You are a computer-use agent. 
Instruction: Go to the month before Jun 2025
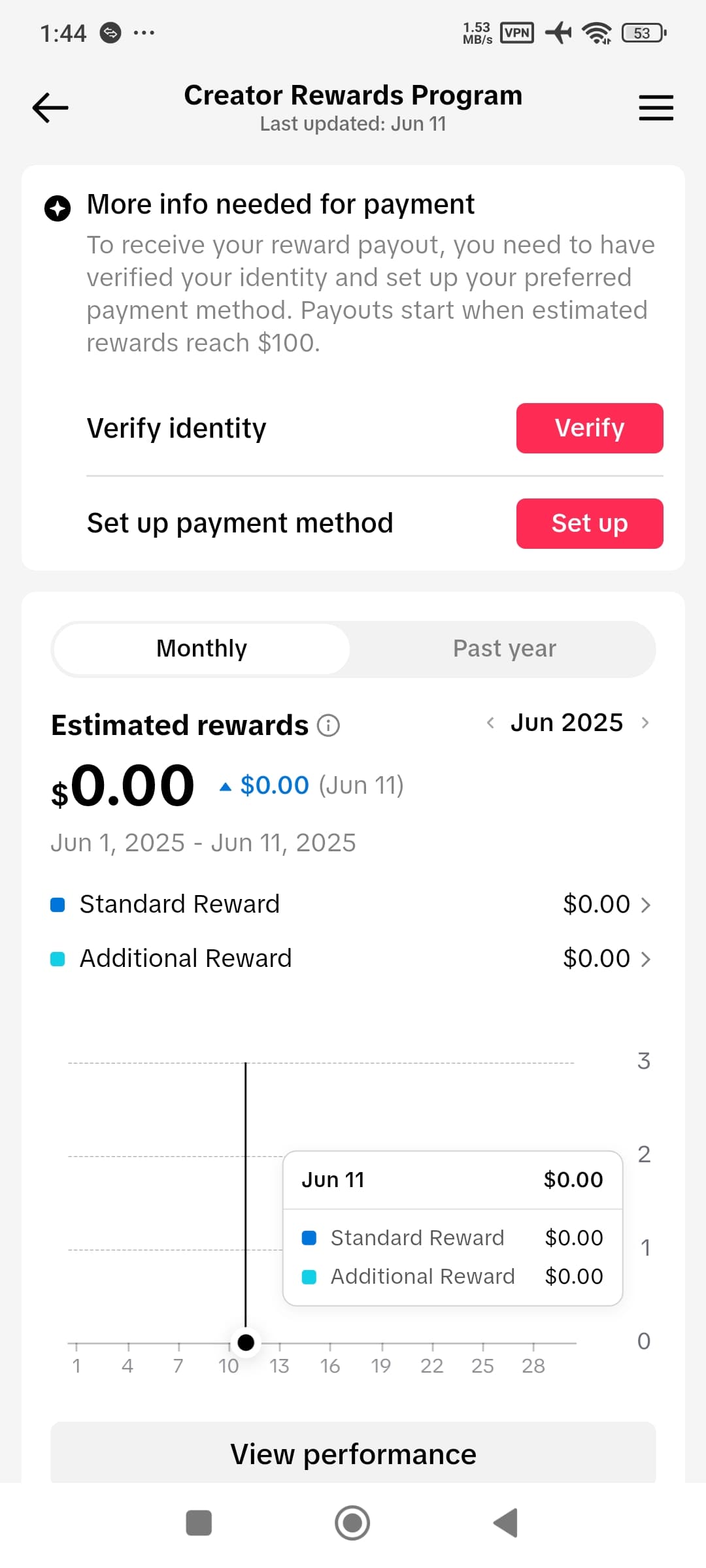click(490, 723)
